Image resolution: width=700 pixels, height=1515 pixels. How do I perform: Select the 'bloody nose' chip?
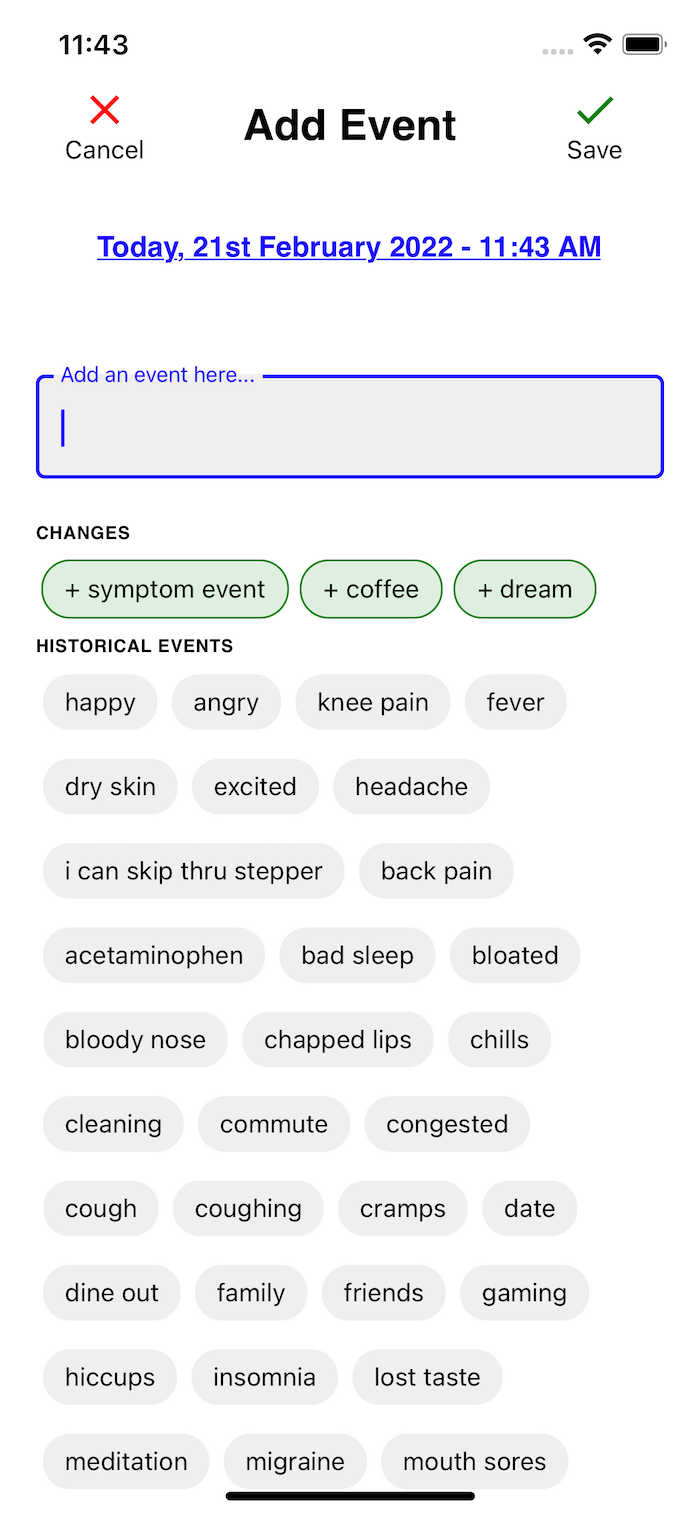click(x=135, y=1039)
